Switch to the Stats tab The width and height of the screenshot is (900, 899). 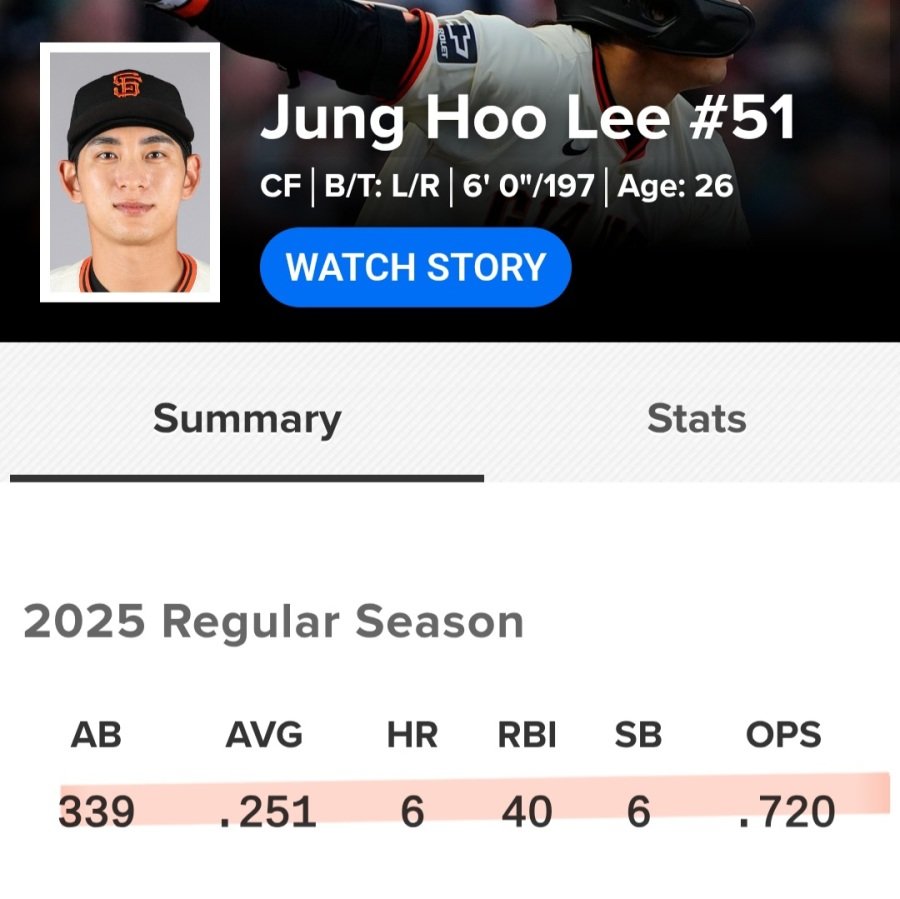[x=696, y=418]
